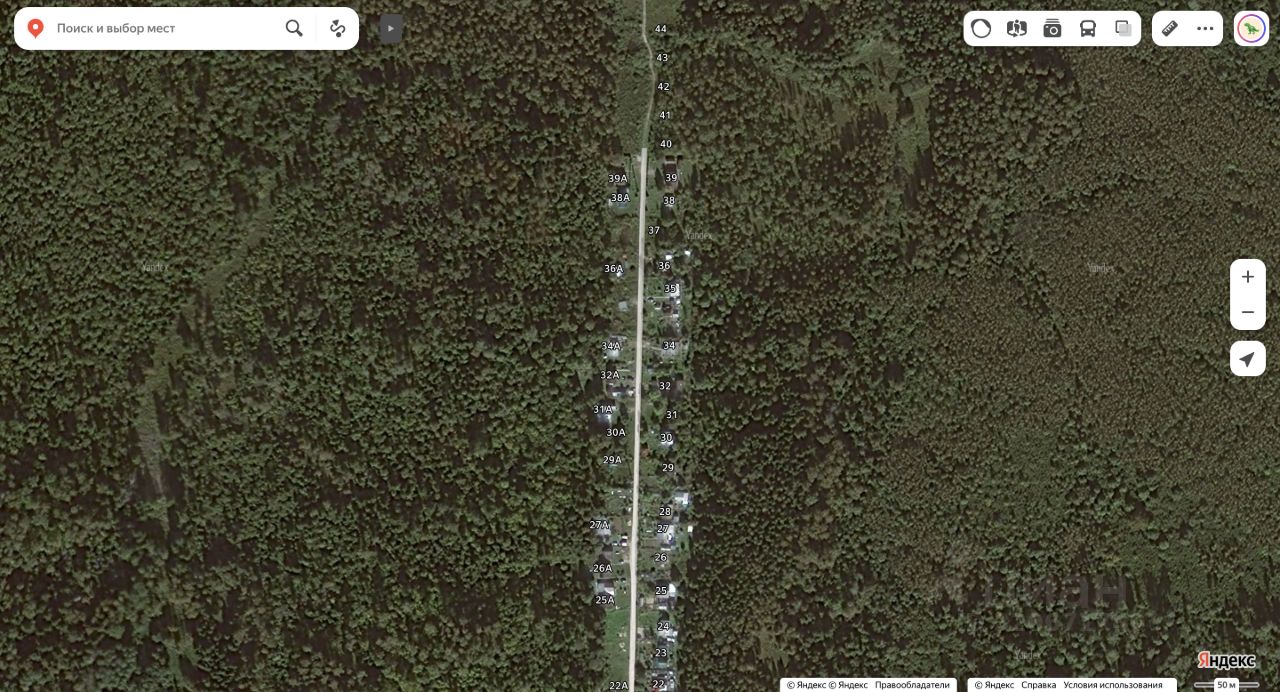Select the ruler distance tool

coord(1169,28)
